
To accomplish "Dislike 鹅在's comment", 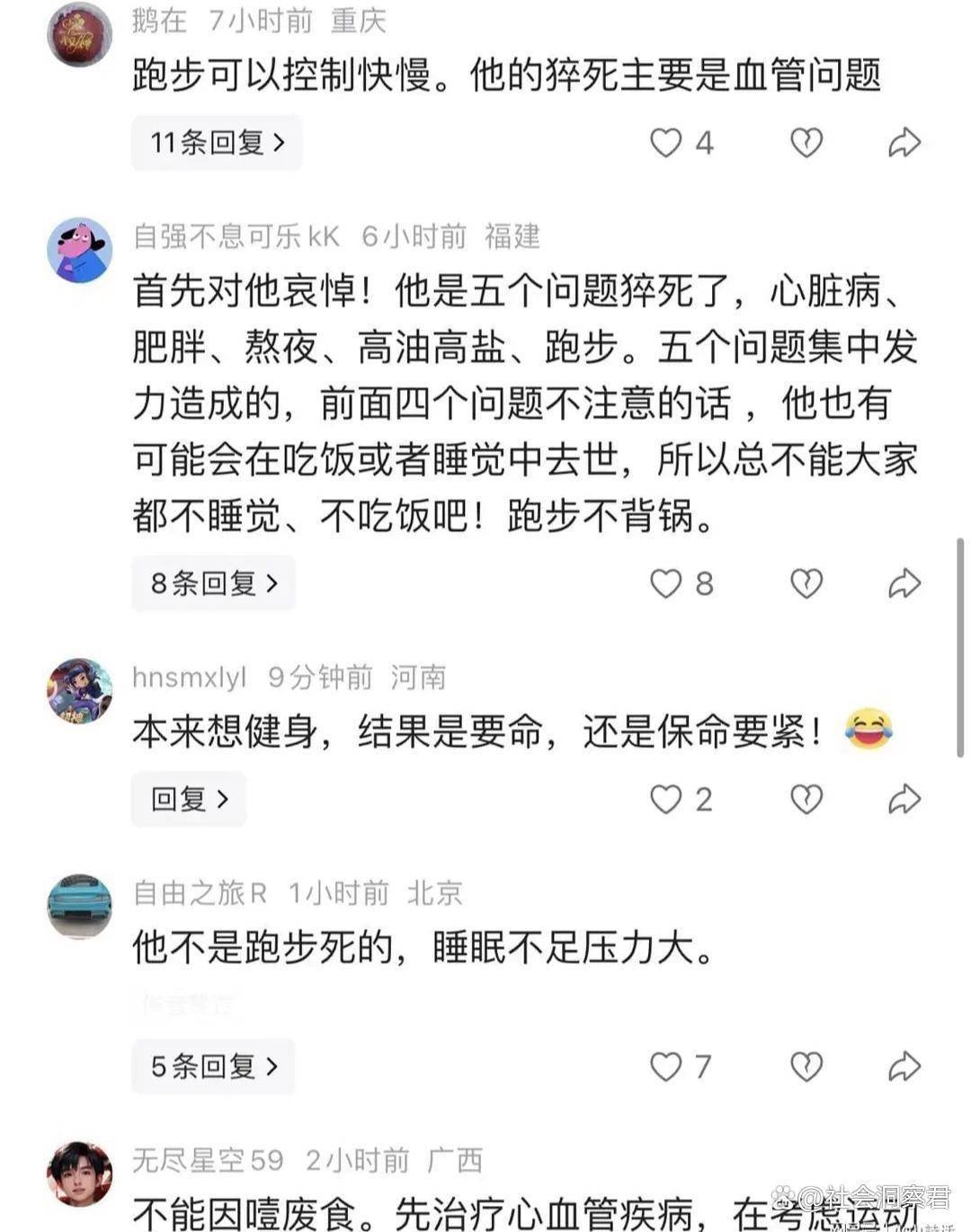I will pos(806,142).
